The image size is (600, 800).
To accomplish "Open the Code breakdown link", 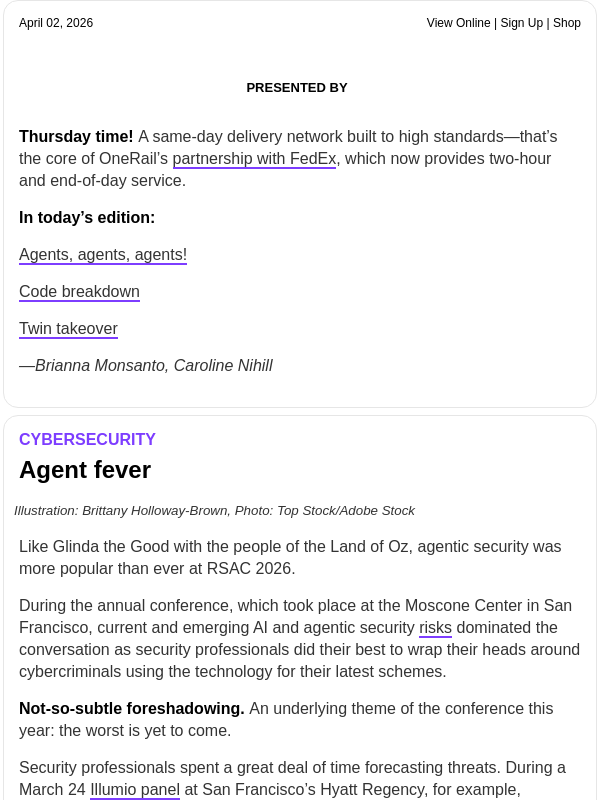I will [x=79, y=292].
